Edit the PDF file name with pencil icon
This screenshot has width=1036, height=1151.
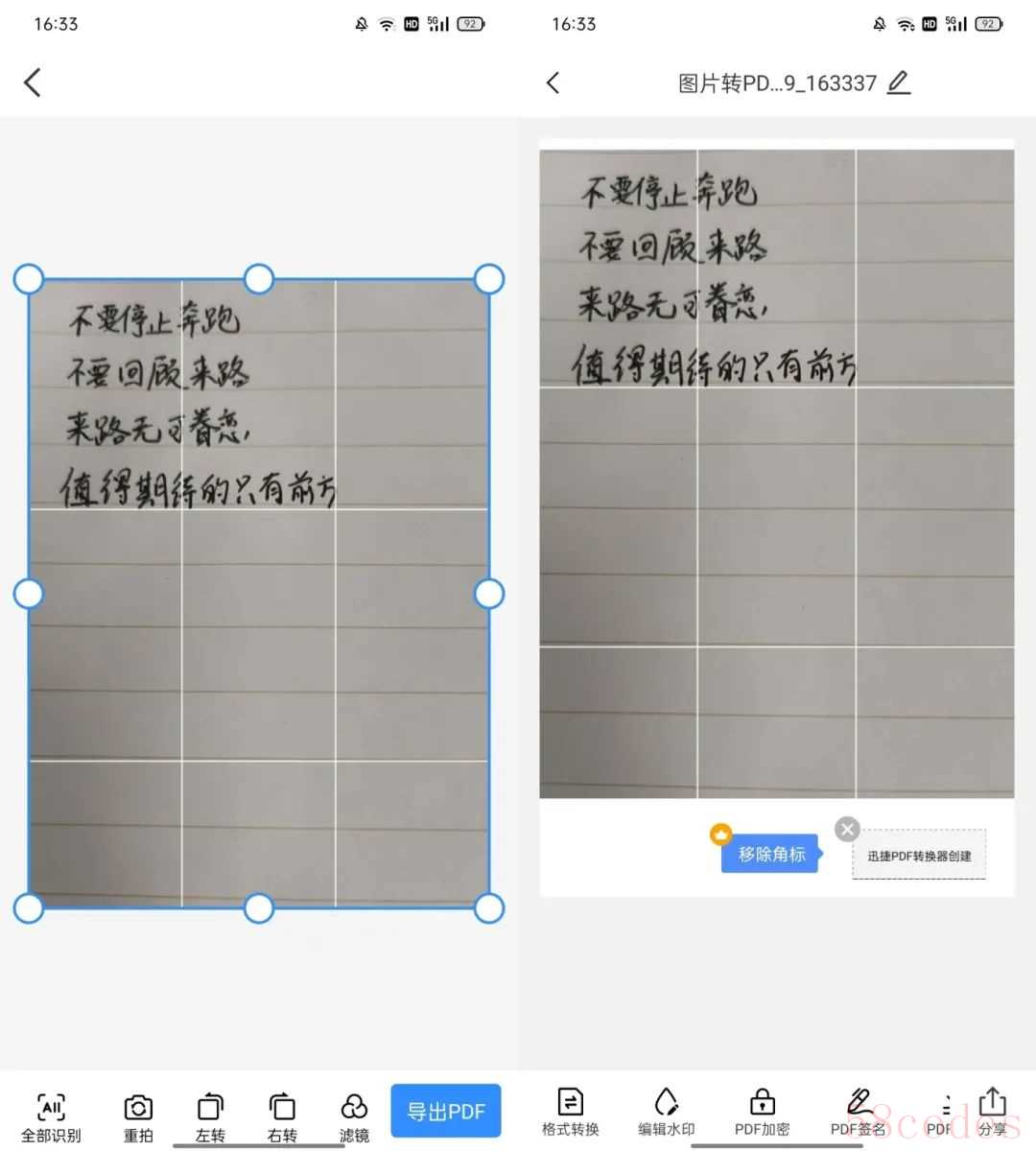898,82
